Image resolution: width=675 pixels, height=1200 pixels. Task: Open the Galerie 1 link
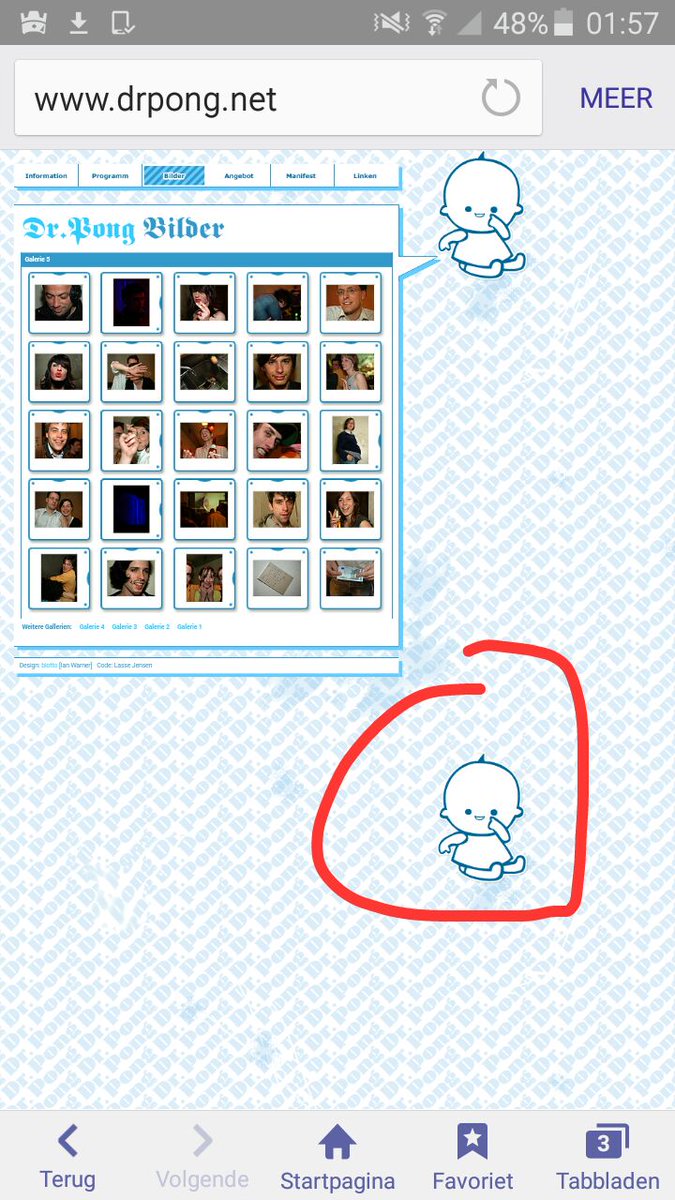tap(189, 627)
